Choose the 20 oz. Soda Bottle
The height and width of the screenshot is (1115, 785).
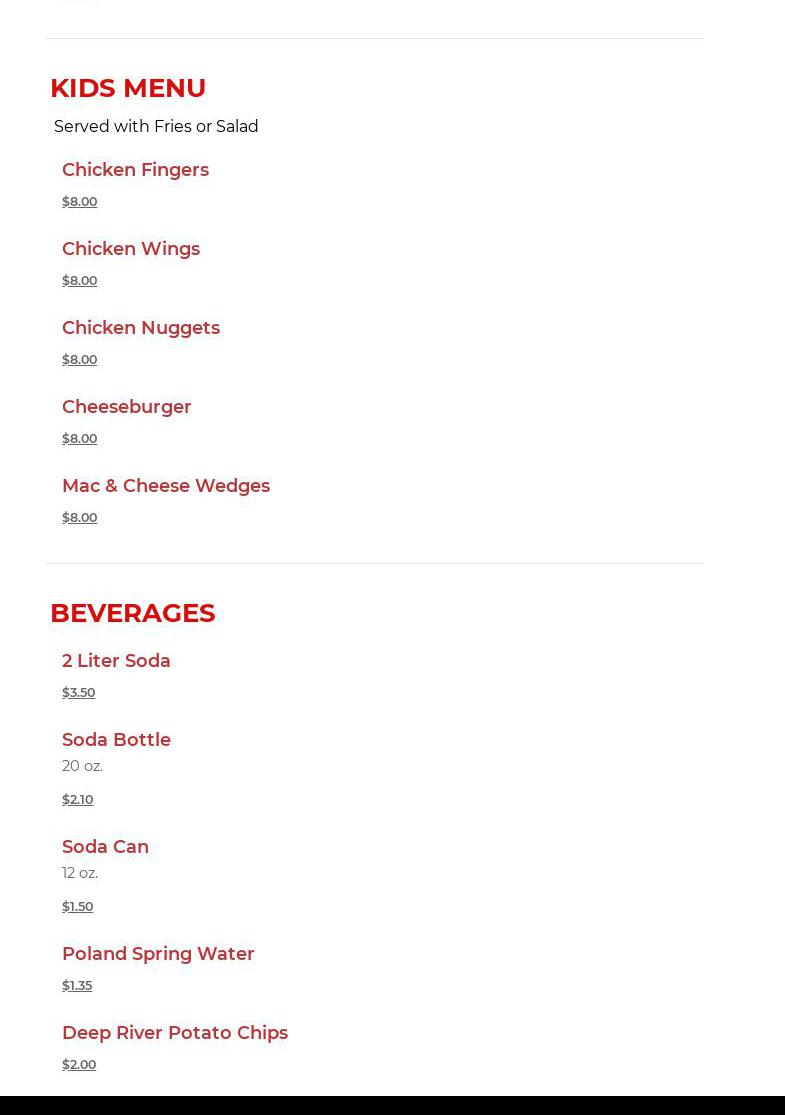click(x=116, y=740)
